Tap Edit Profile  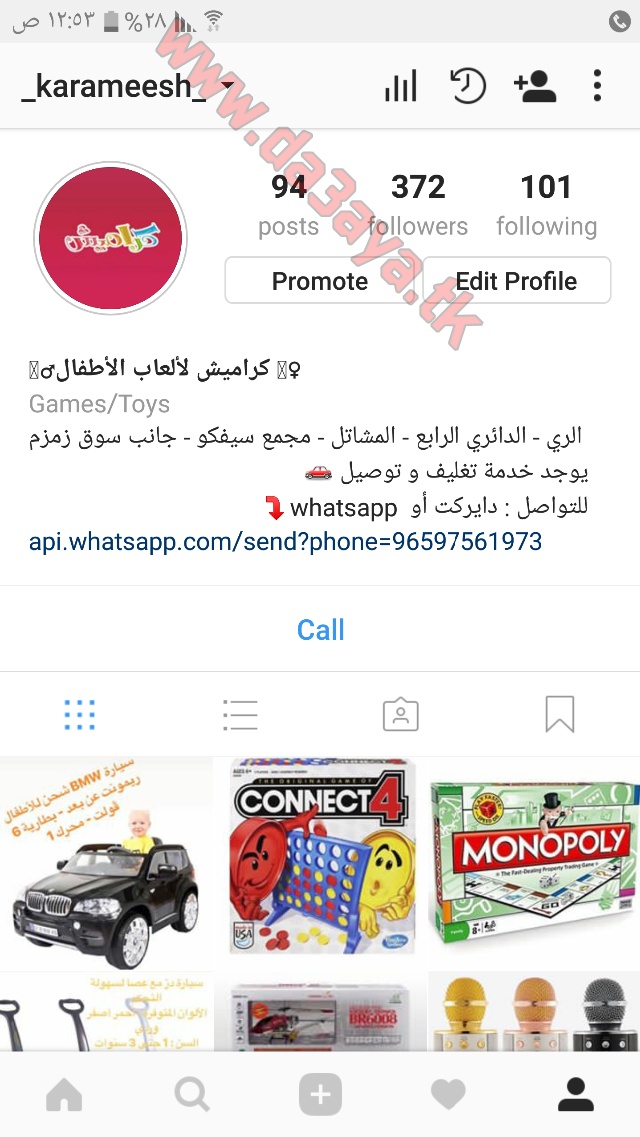(516, 281)
